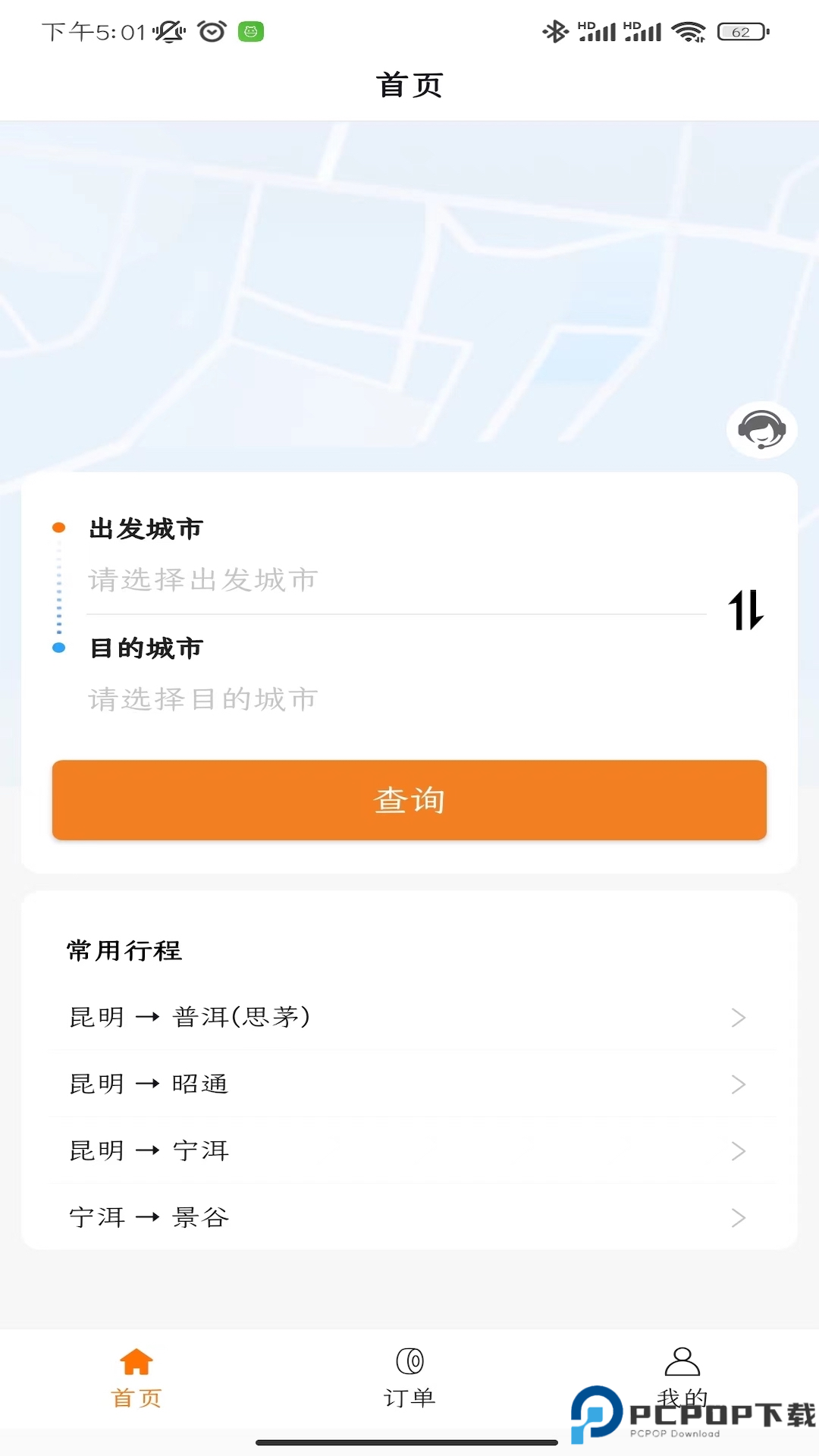This screenshot has height=1456, width=819.
Task: Click the orange departure city dot marker
Action: (58, 526)
